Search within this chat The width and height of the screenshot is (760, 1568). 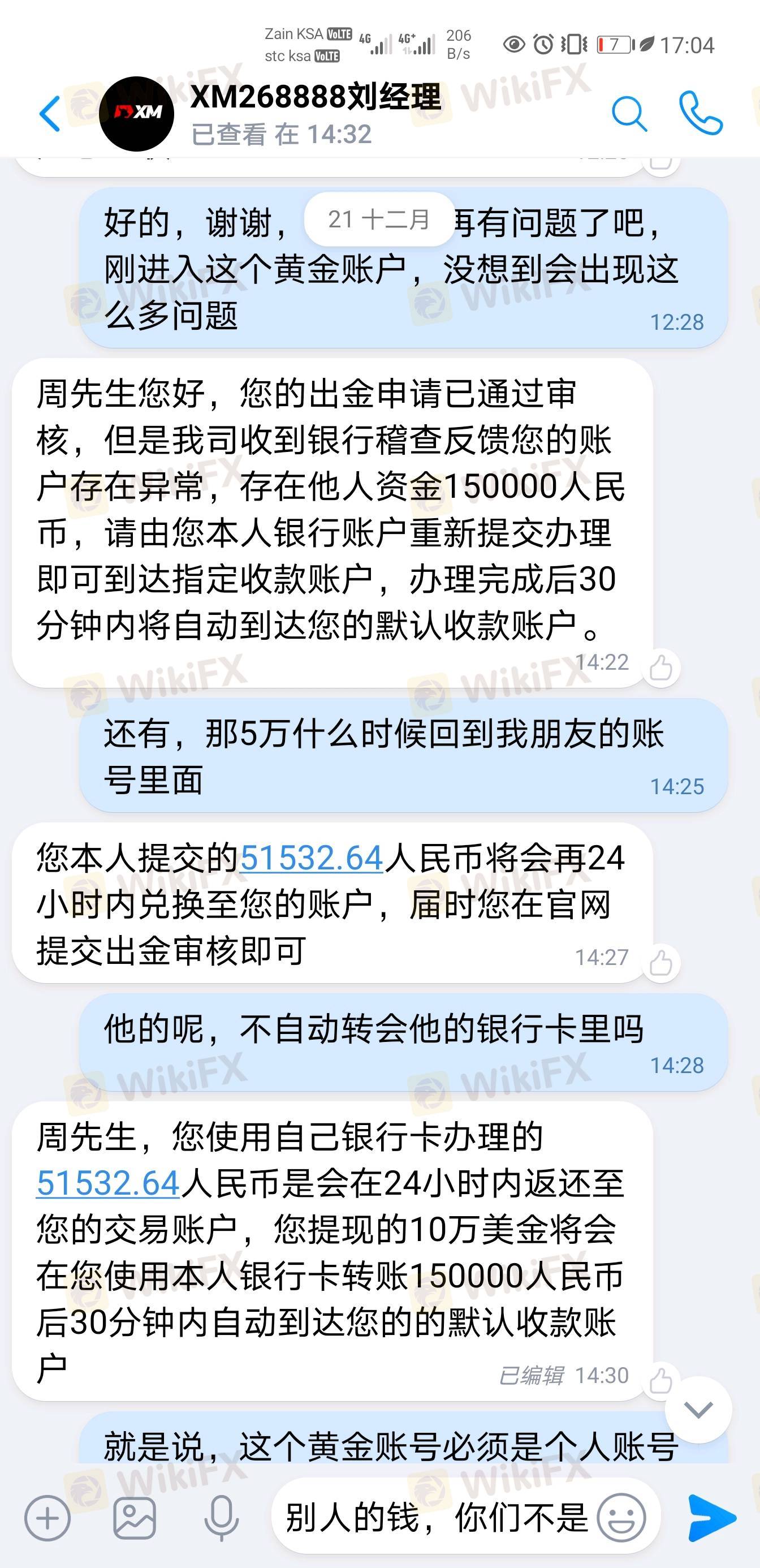click(x=629, y=114)
